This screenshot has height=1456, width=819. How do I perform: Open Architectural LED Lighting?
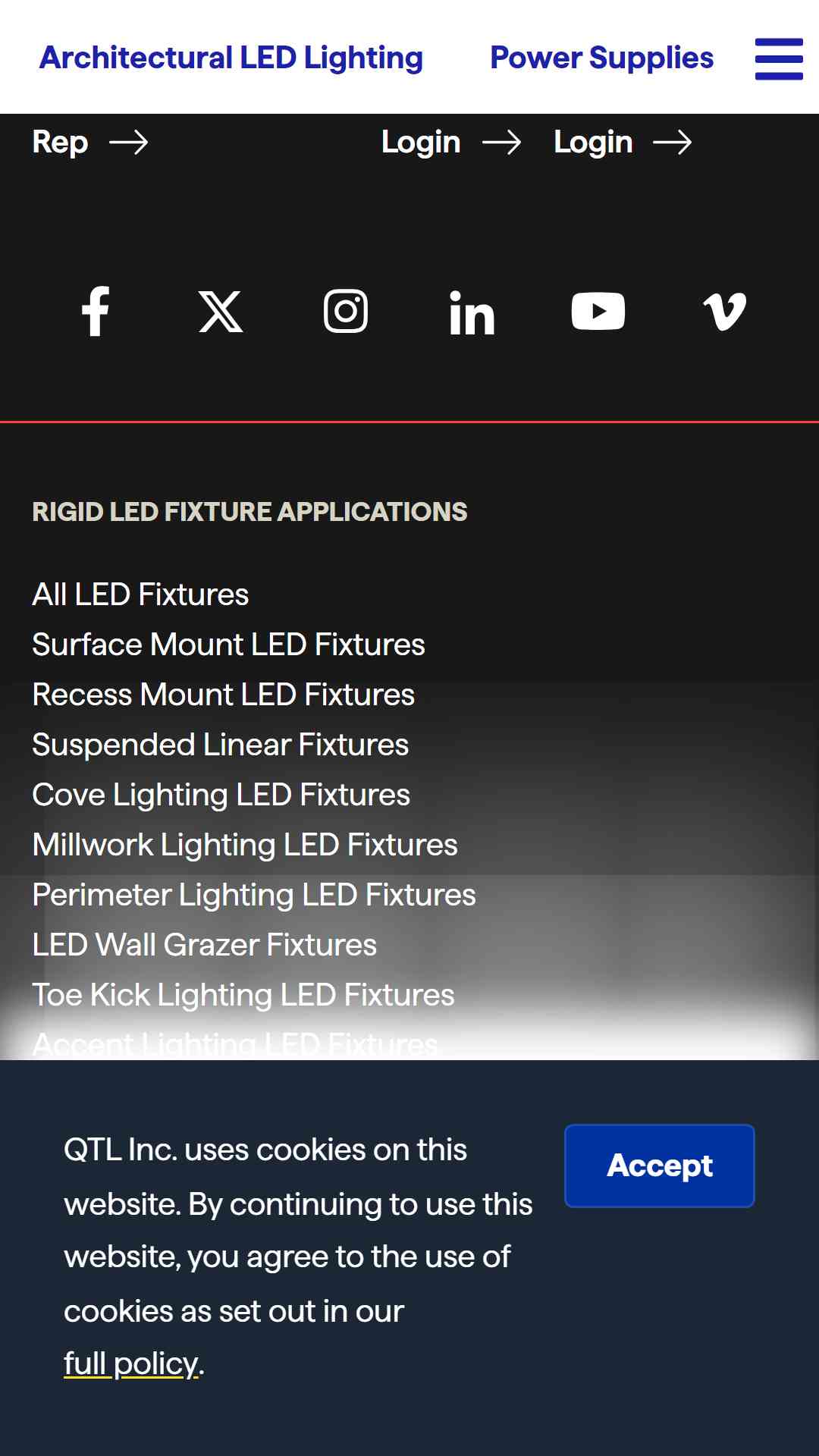pos(231,58)
